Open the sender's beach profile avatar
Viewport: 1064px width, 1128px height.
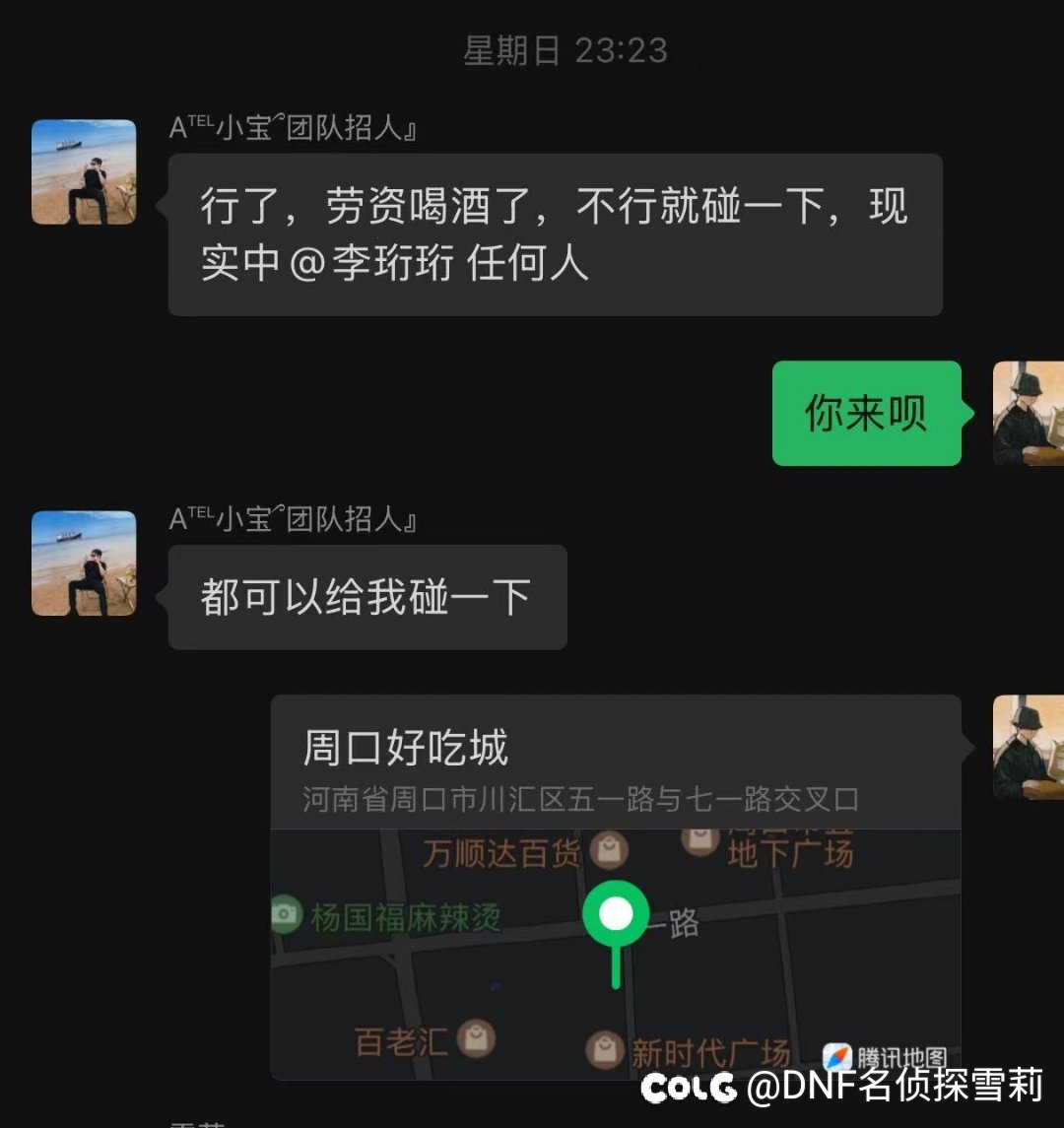84,169
